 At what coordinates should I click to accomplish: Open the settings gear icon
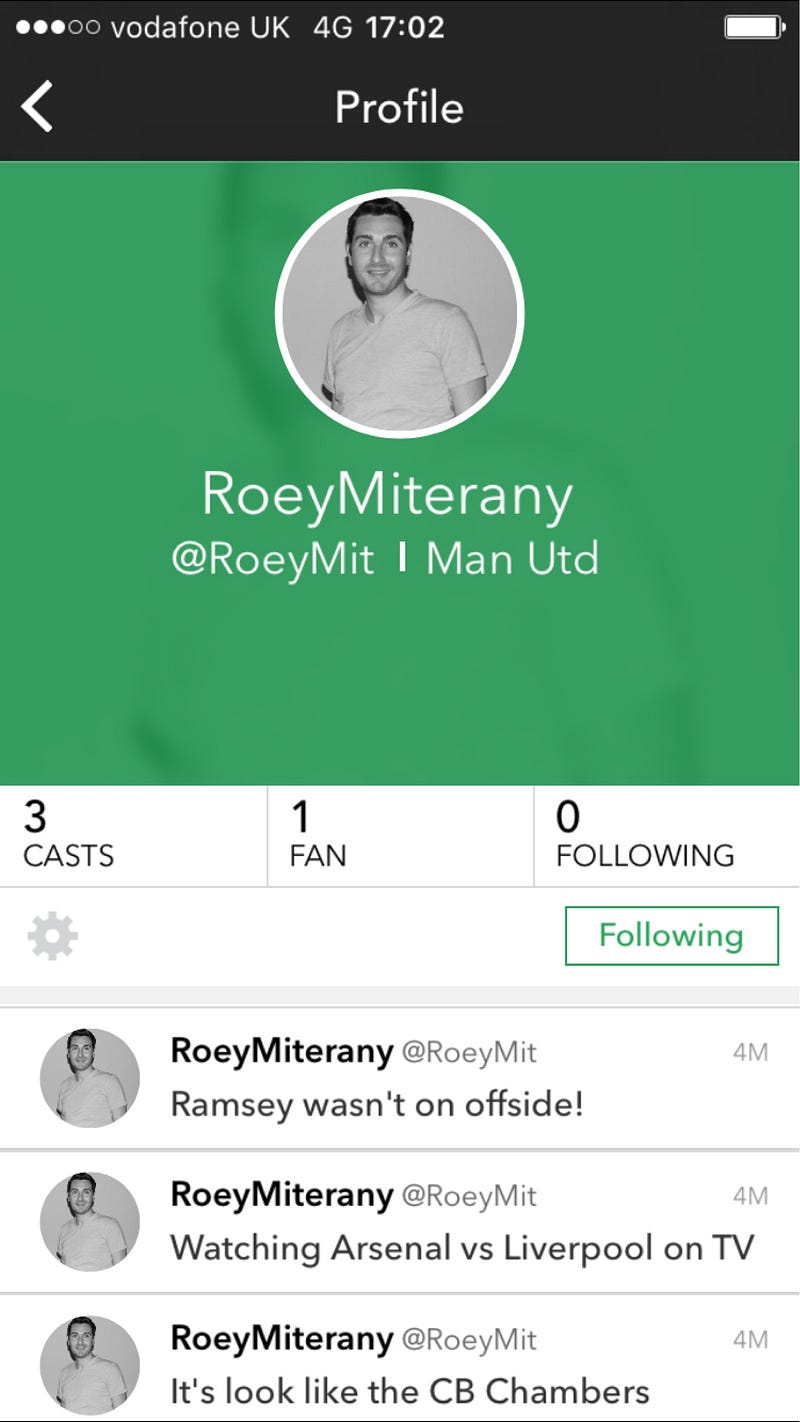(52, 936)
